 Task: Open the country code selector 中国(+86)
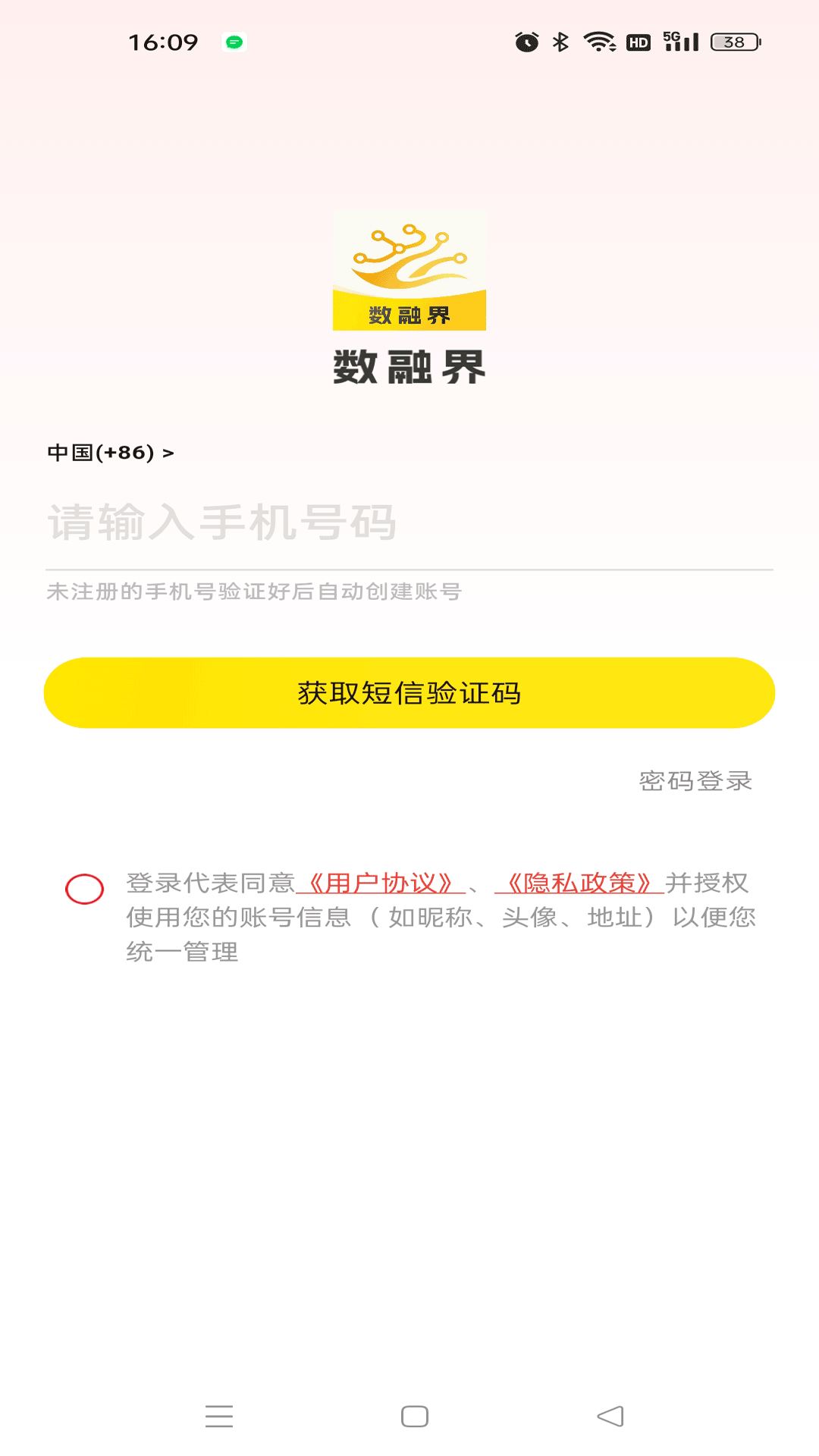(x=110, y=453)
